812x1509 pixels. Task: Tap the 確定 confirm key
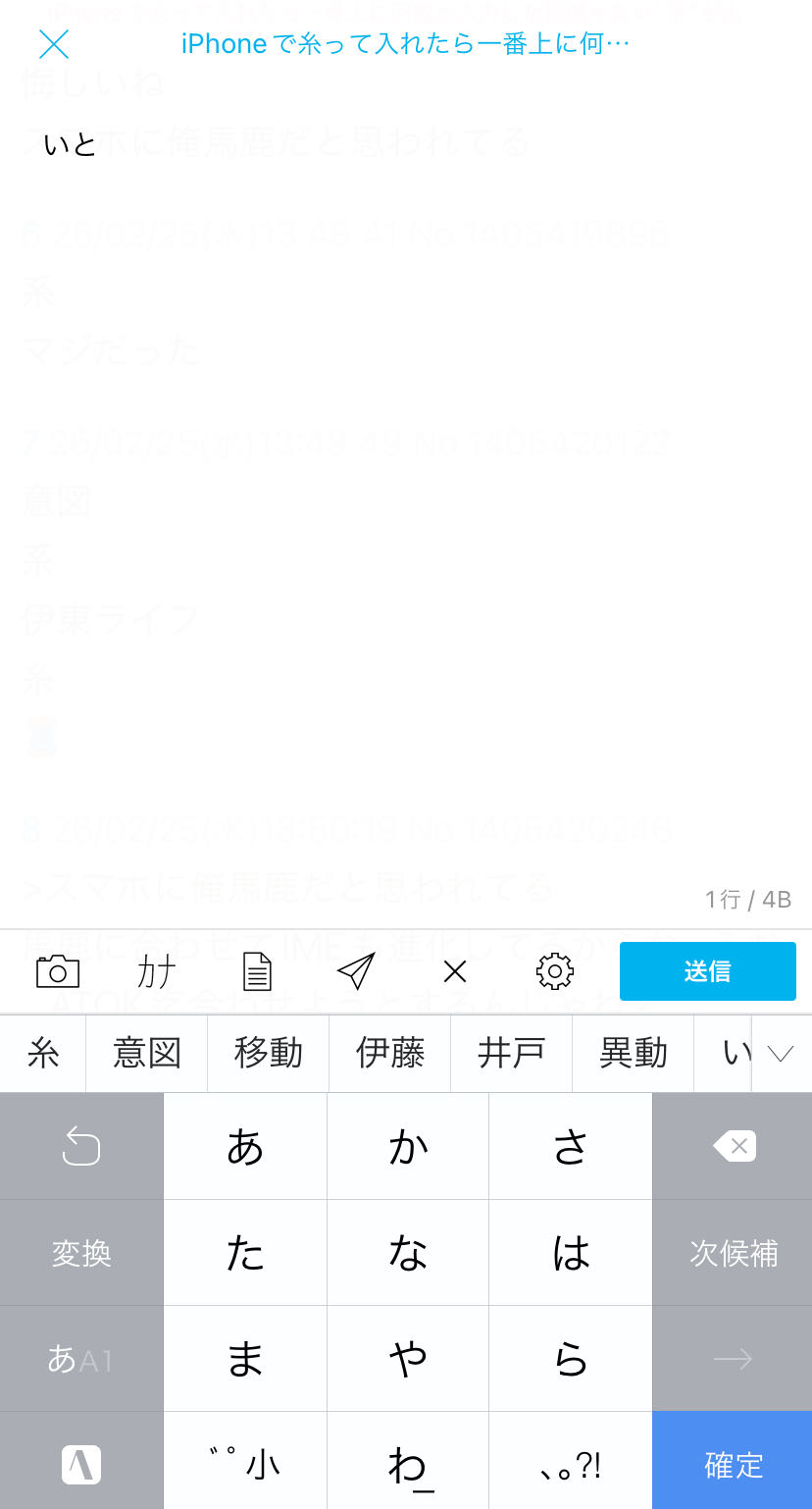[733, 1465]
